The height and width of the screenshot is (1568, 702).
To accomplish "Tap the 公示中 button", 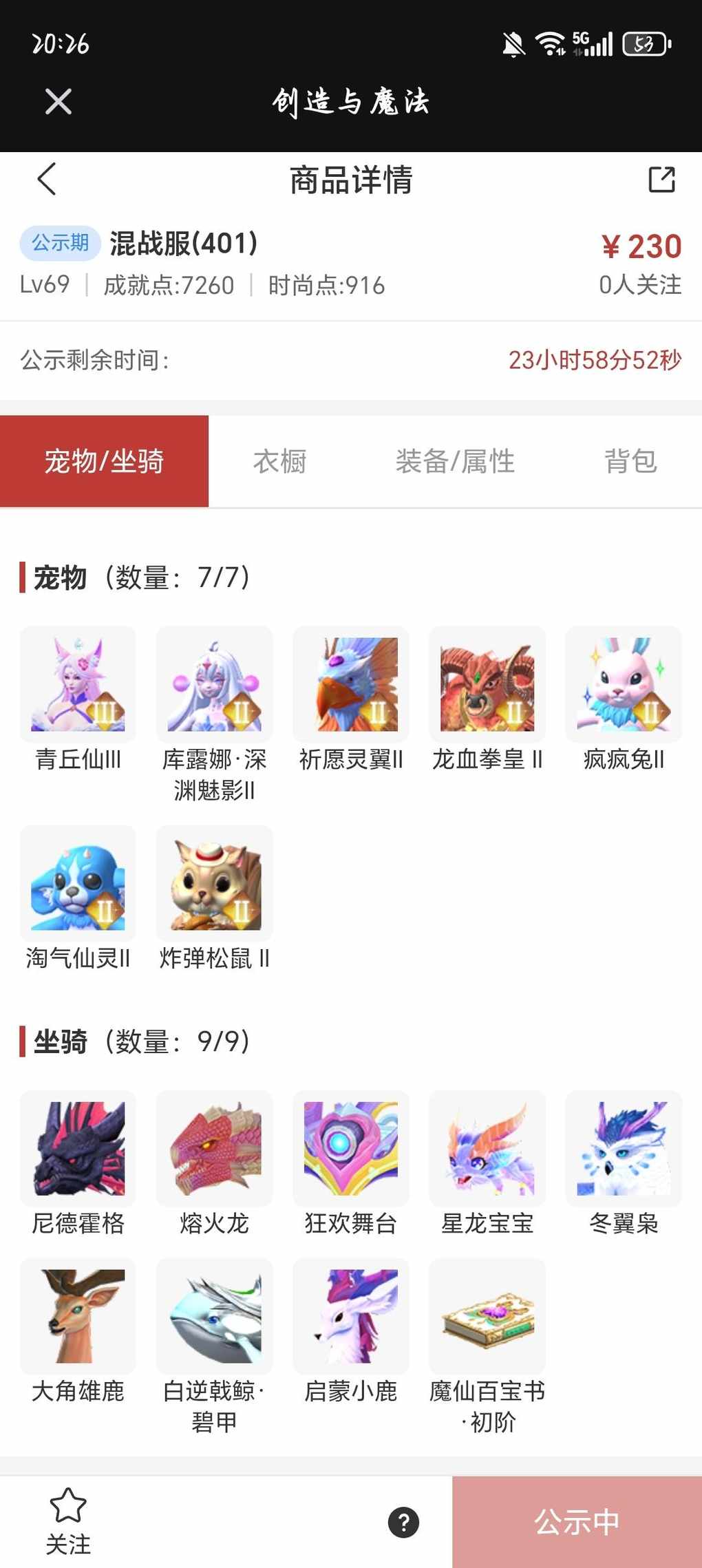I will [577, 1522].
